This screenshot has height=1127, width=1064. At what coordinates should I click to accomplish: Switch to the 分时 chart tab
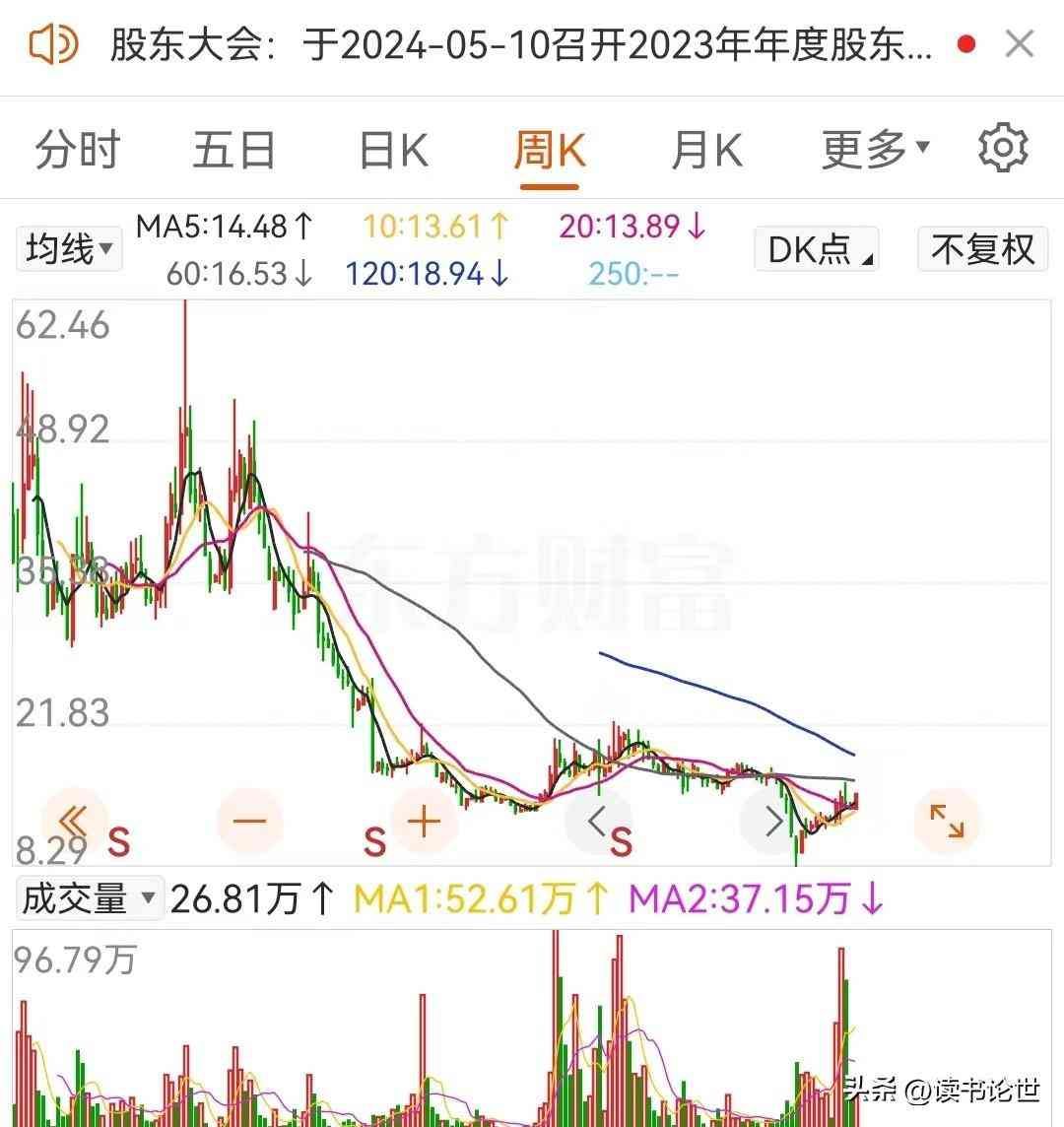[x=77, y=150]
